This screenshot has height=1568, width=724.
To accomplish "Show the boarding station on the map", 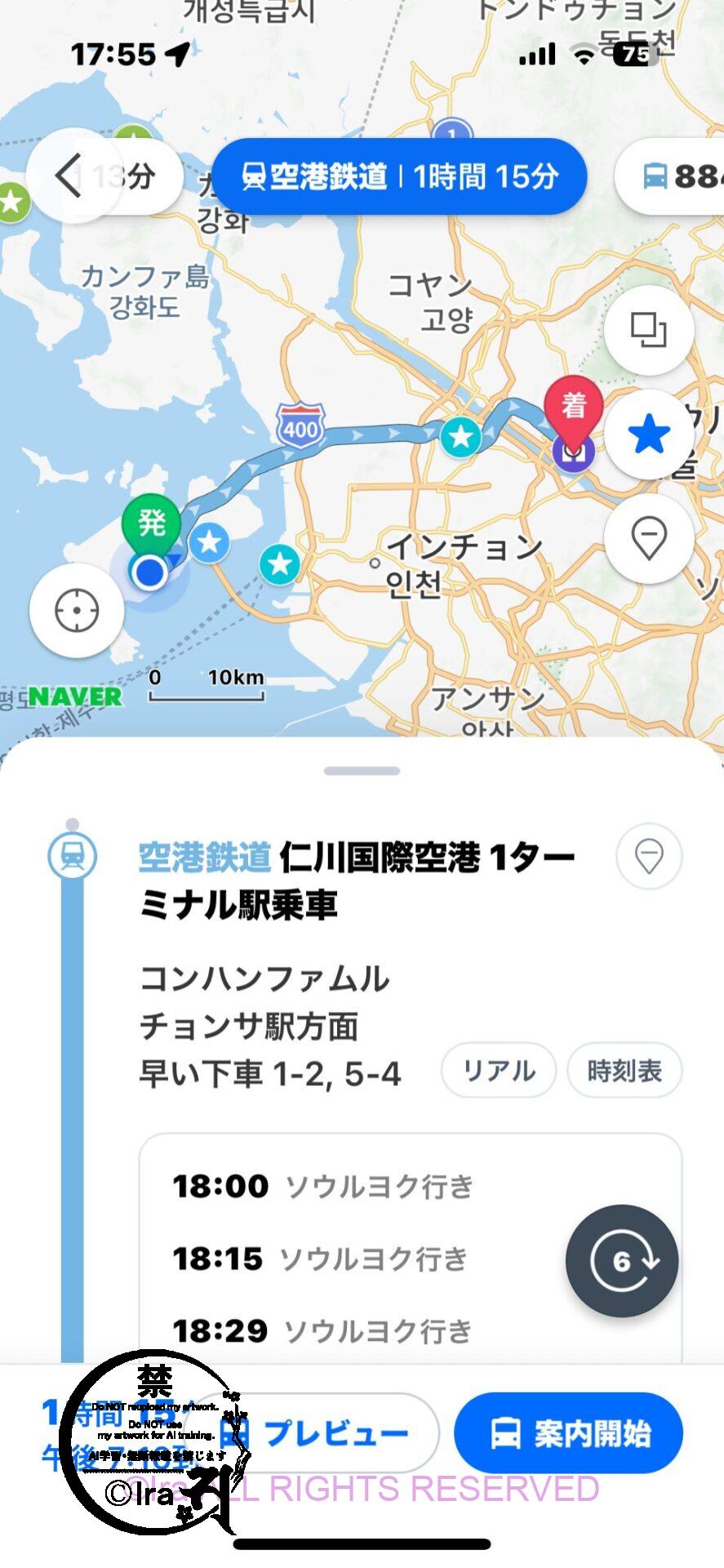I will pos(649,857).
